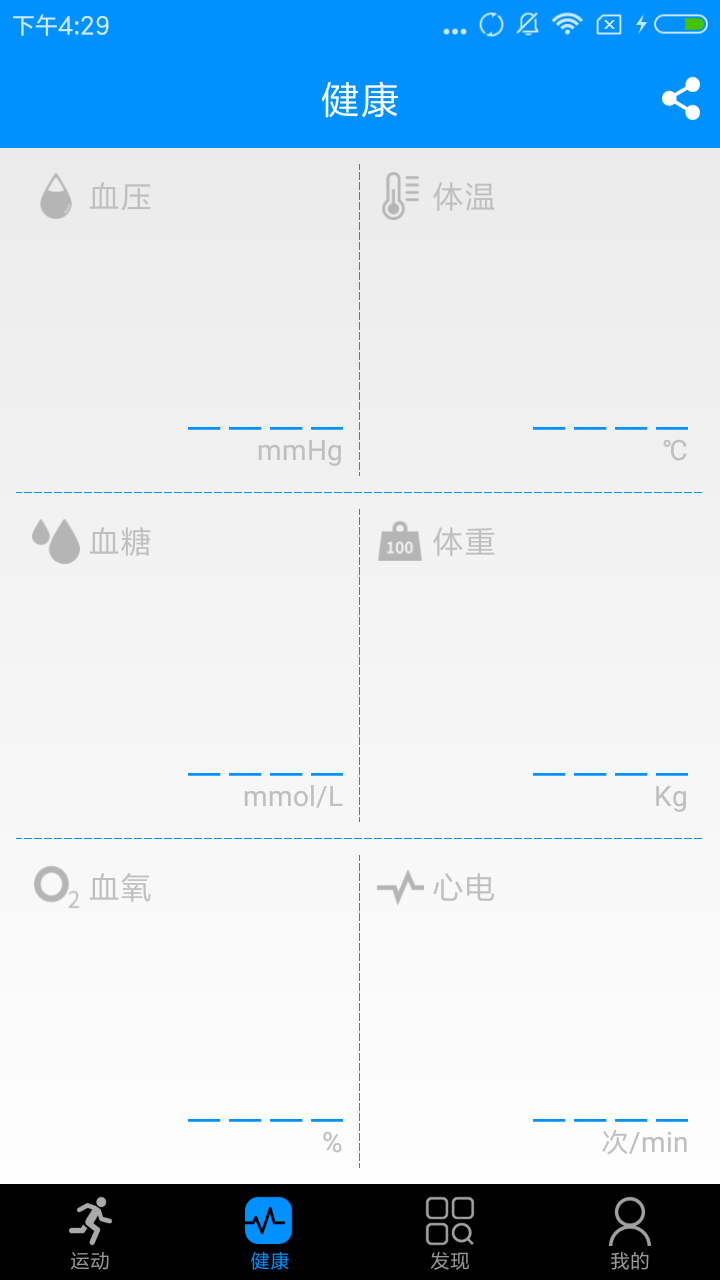Go to the 发现 tab
This screenshot has height=1280, width=720.
[450, 1232]
